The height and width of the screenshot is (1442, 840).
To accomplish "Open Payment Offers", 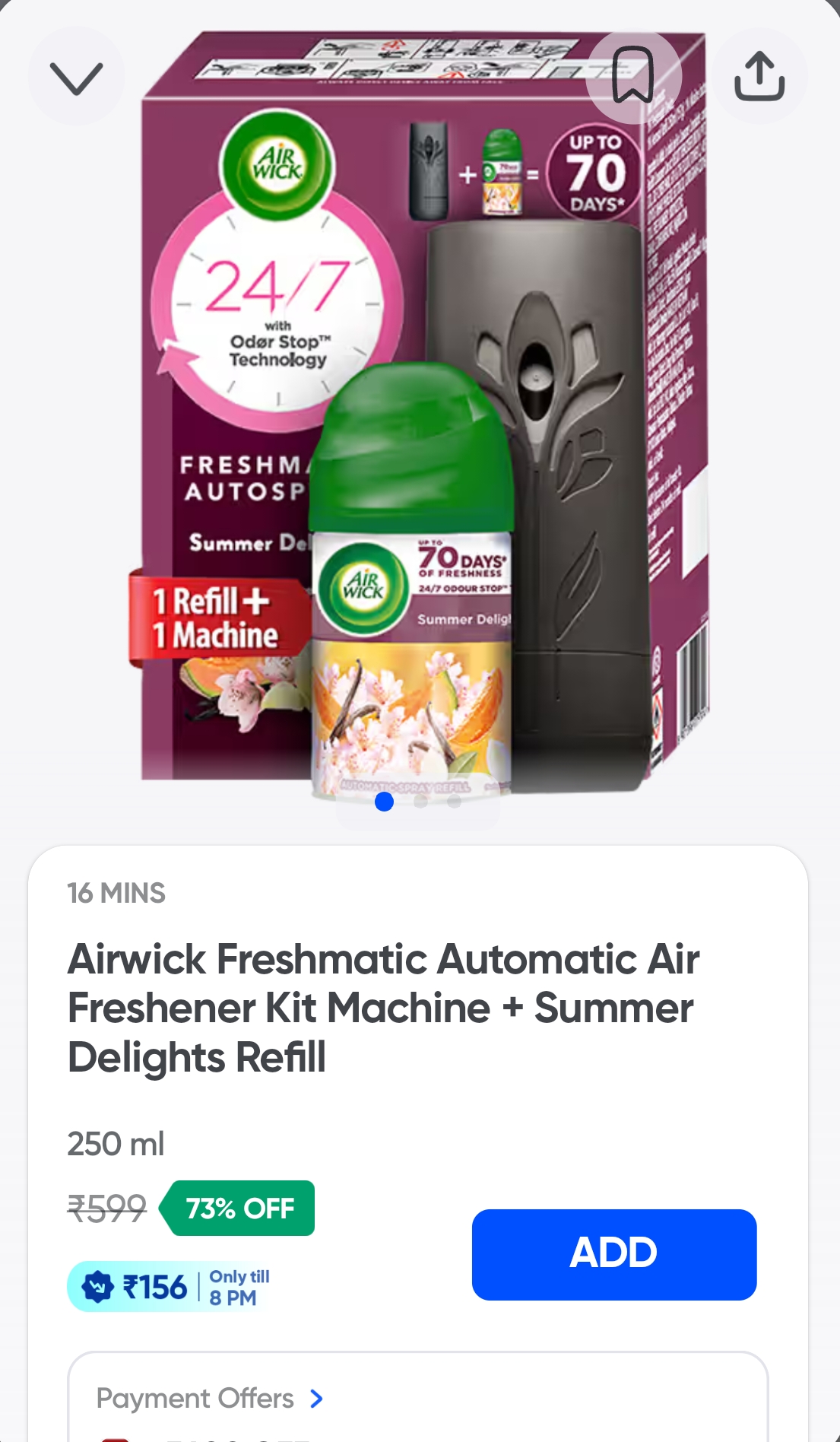I will click(x=210, y=1398).
